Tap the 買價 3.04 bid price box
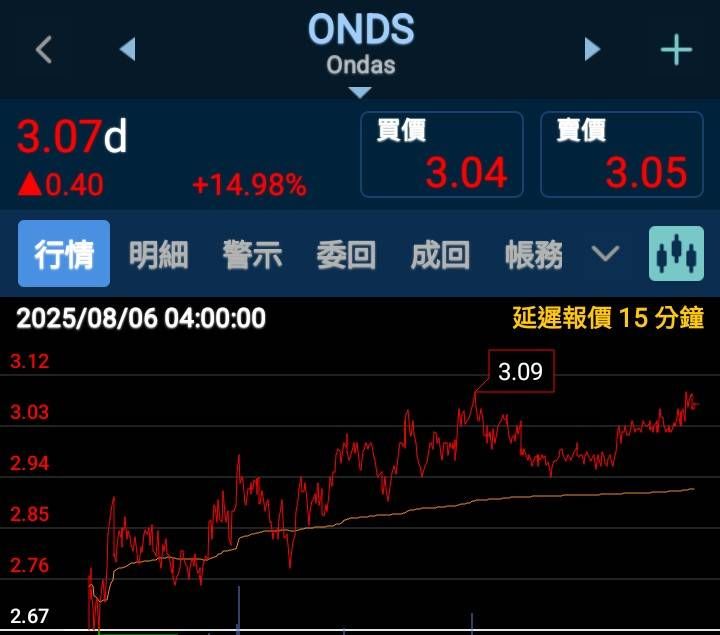Screen dimensions: 720x635 coord(442,154)
